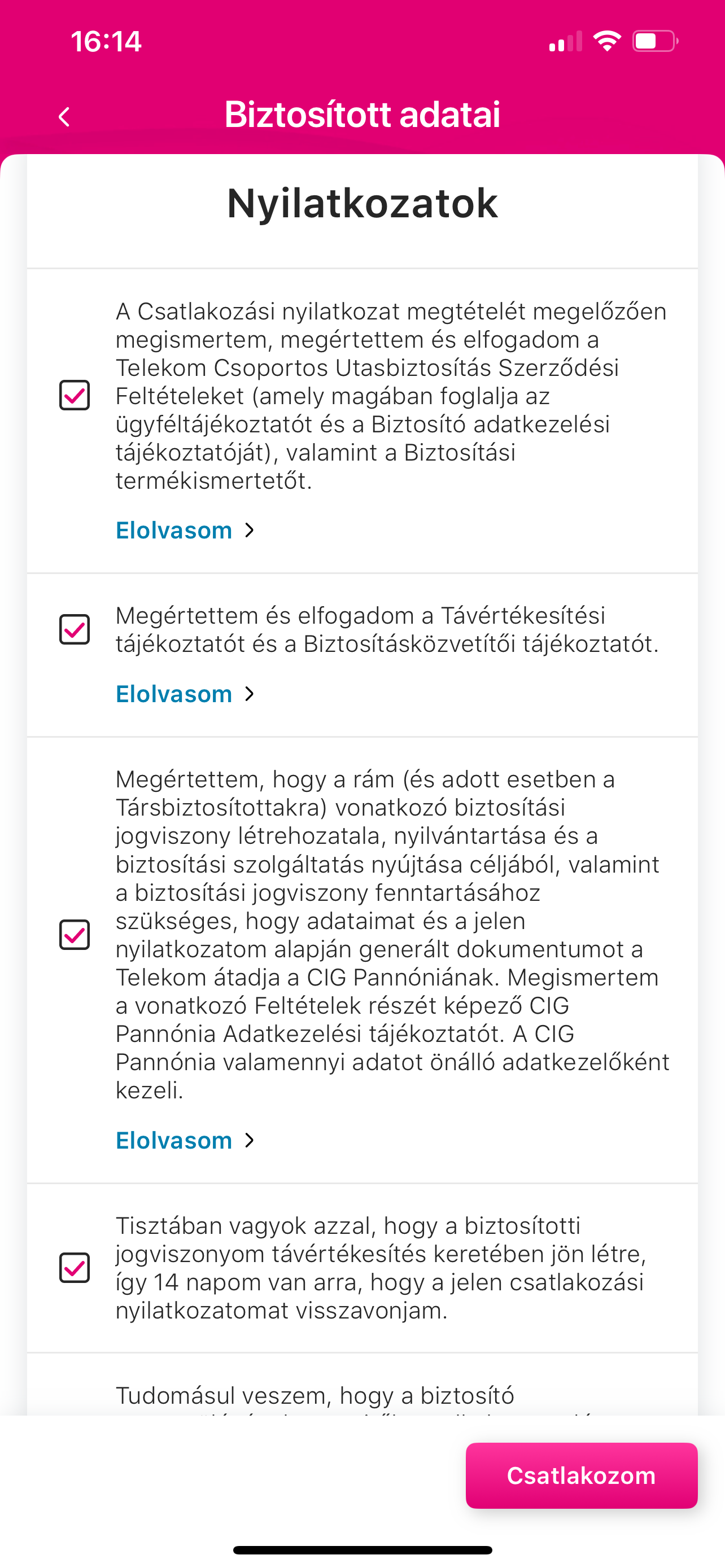Expand the Távértékesítési tájékoztató declaration details

click(173, 693)
